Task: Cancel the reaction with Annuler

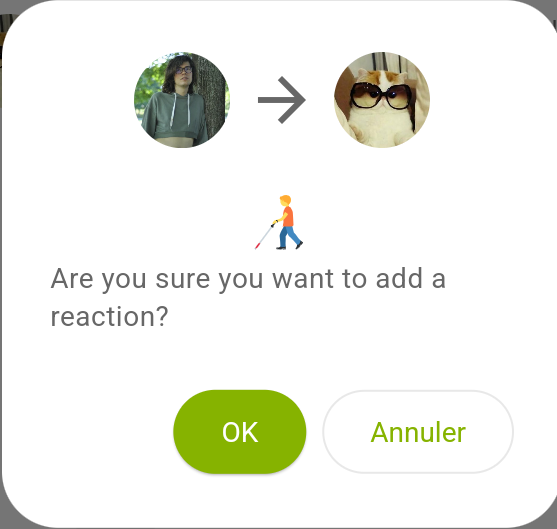Action: 418,432
